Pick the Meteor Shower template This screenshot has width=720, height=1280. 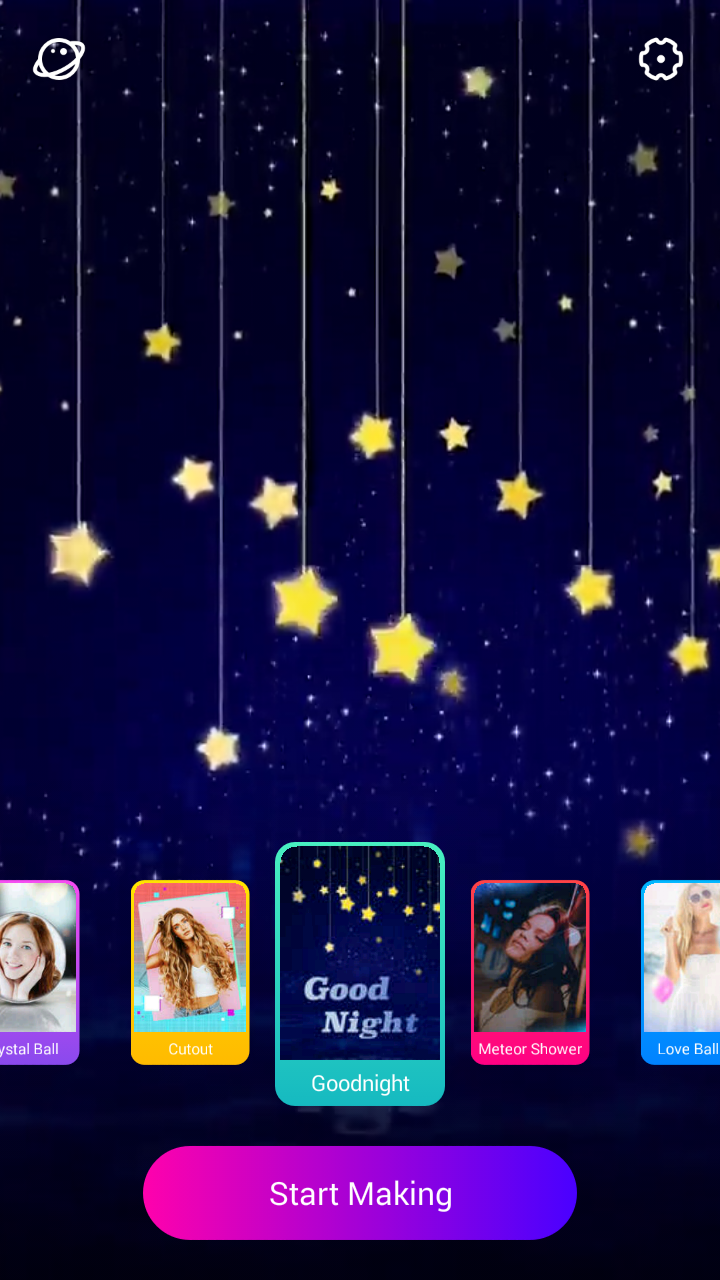530,972
